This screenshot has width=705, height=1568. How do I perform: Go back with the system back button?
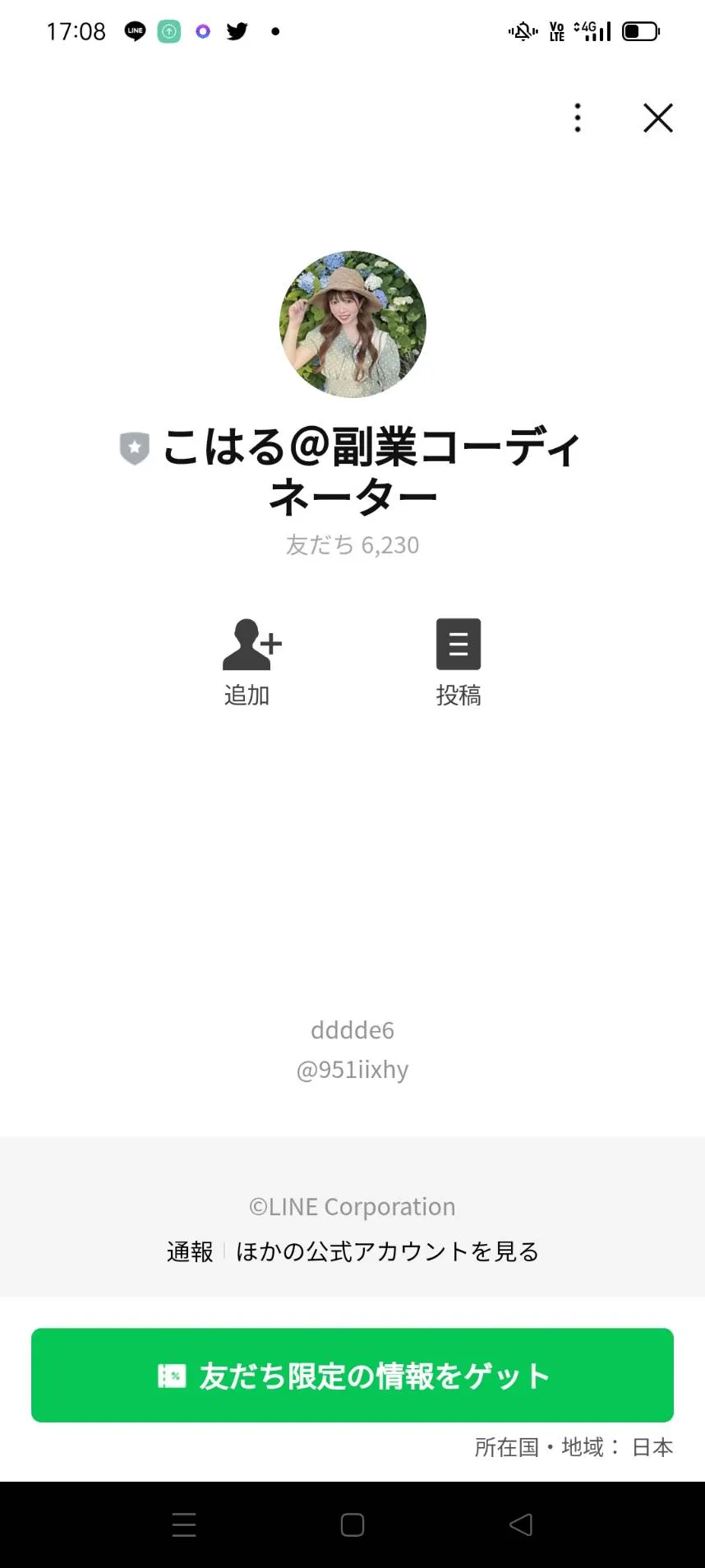[520, 1525]
